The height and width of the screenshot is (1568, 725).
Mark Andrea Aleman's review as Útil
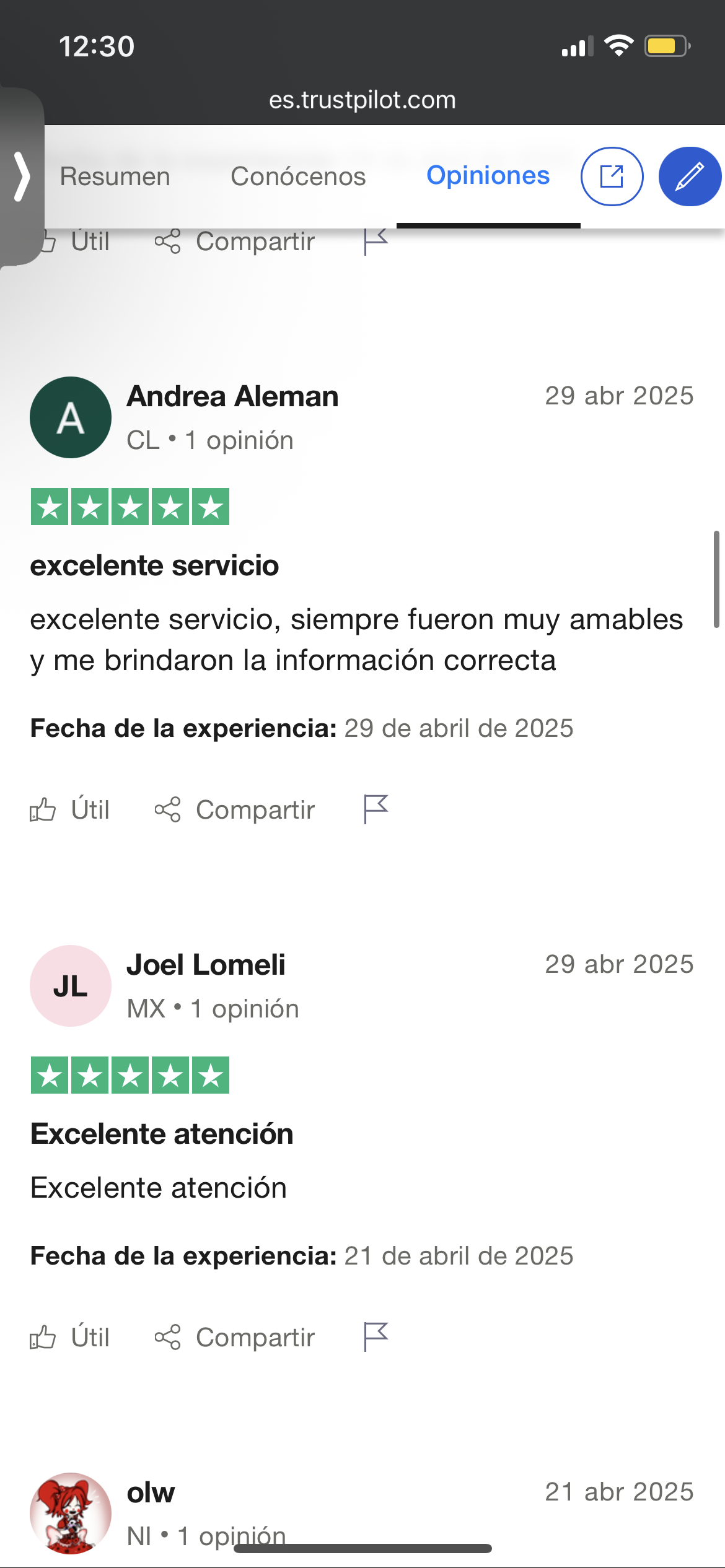[70, 809]
